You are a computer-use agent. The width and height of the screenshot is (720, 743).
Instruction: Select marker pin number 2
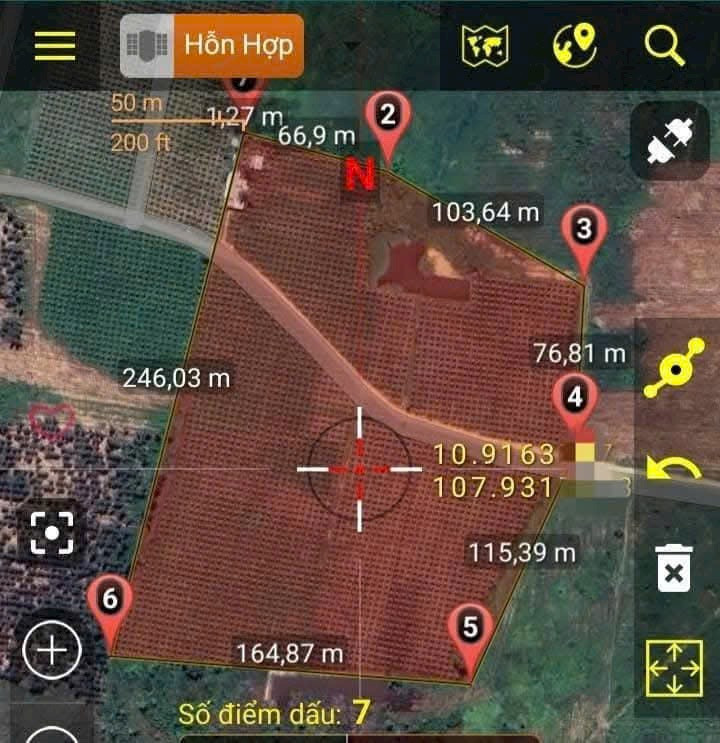pos(388,117)
